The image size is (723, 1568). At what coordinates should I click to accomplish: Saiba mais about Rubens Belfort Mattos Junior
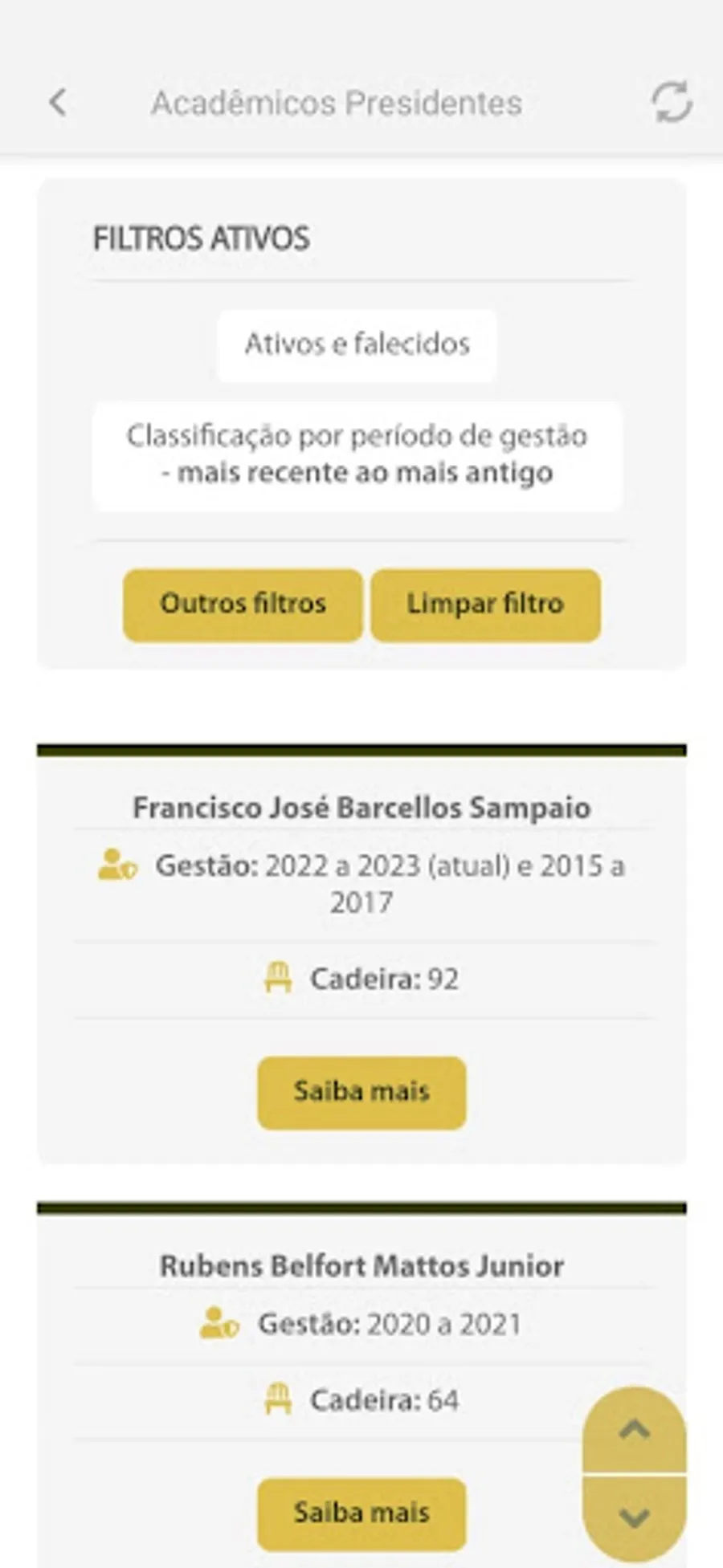click(x=361, y=1513)
